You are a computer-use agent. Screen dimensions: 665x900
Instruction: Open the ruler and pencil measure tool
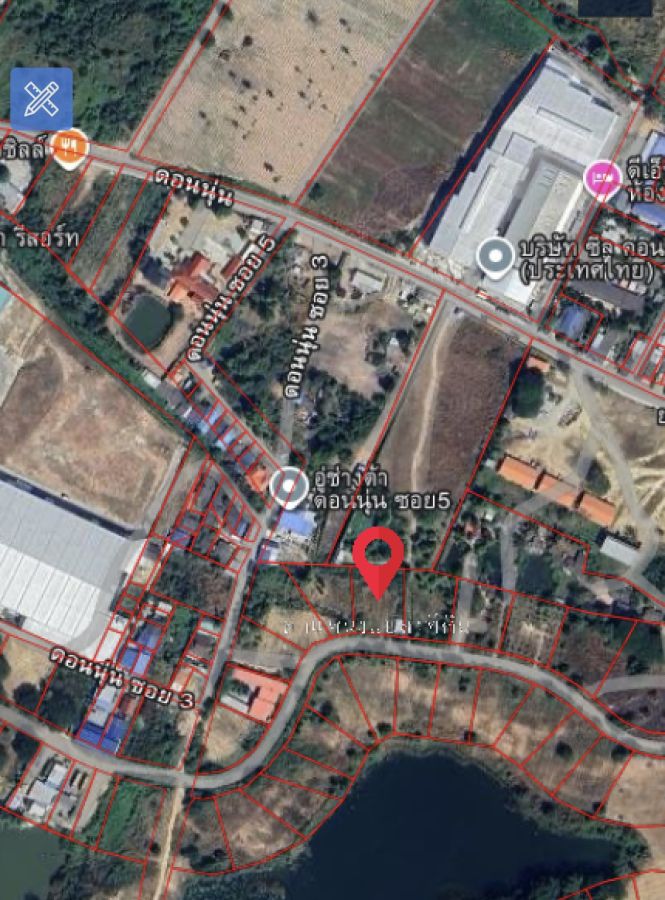41,99
